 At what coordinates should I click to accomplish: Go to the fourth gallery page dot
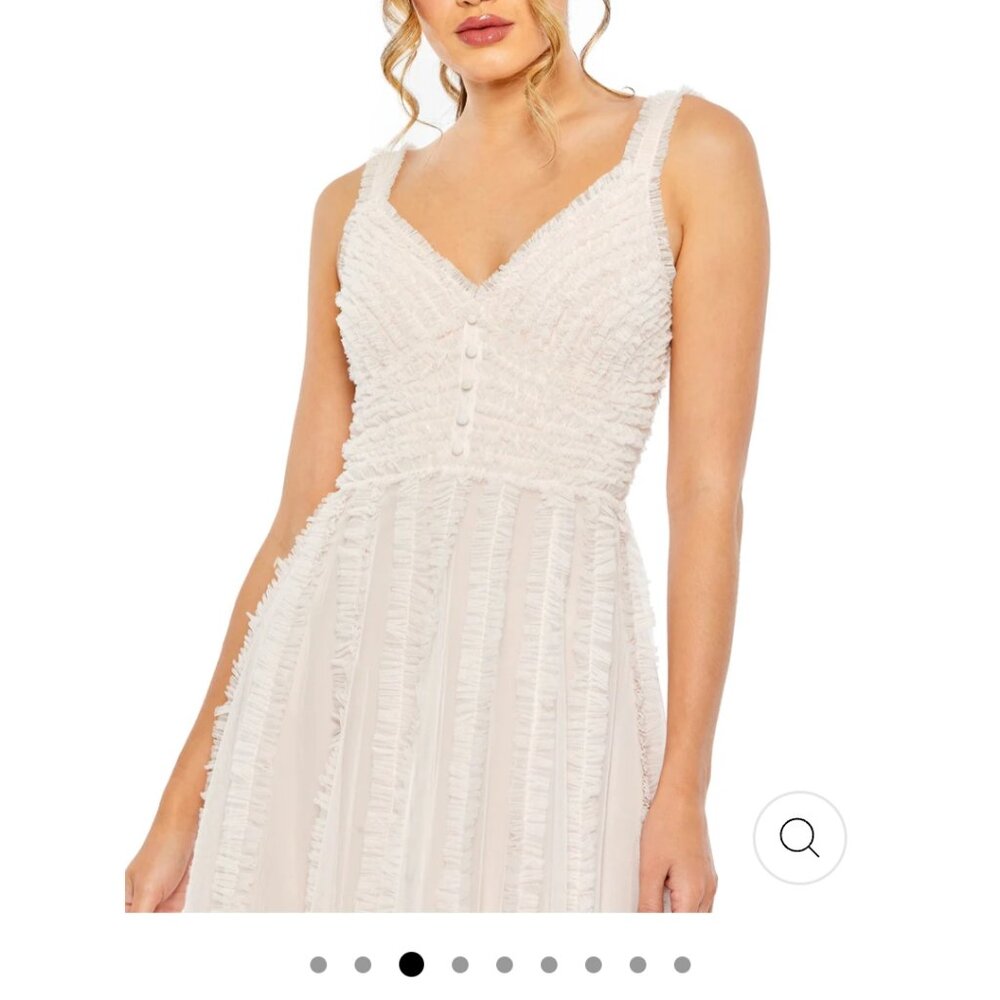(460, 965)
